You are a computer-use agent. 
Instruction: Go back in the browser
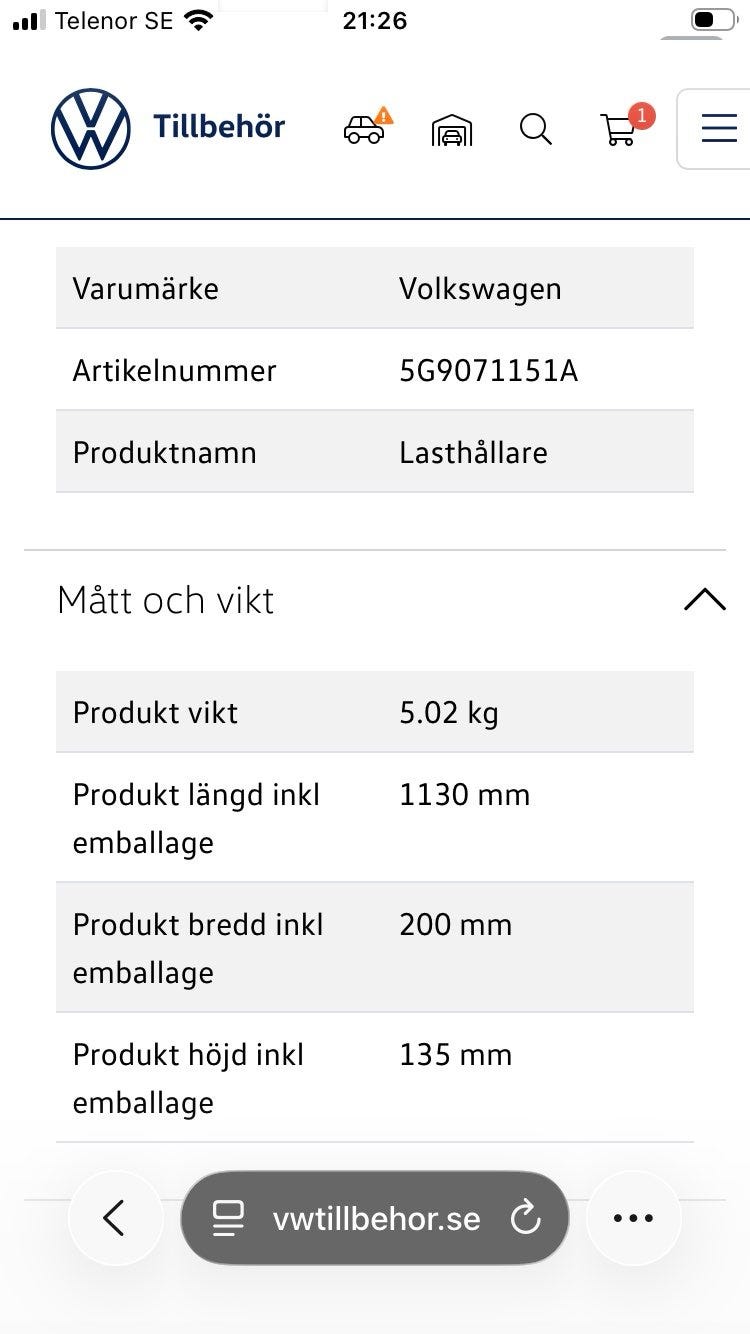coord(114,1218)
